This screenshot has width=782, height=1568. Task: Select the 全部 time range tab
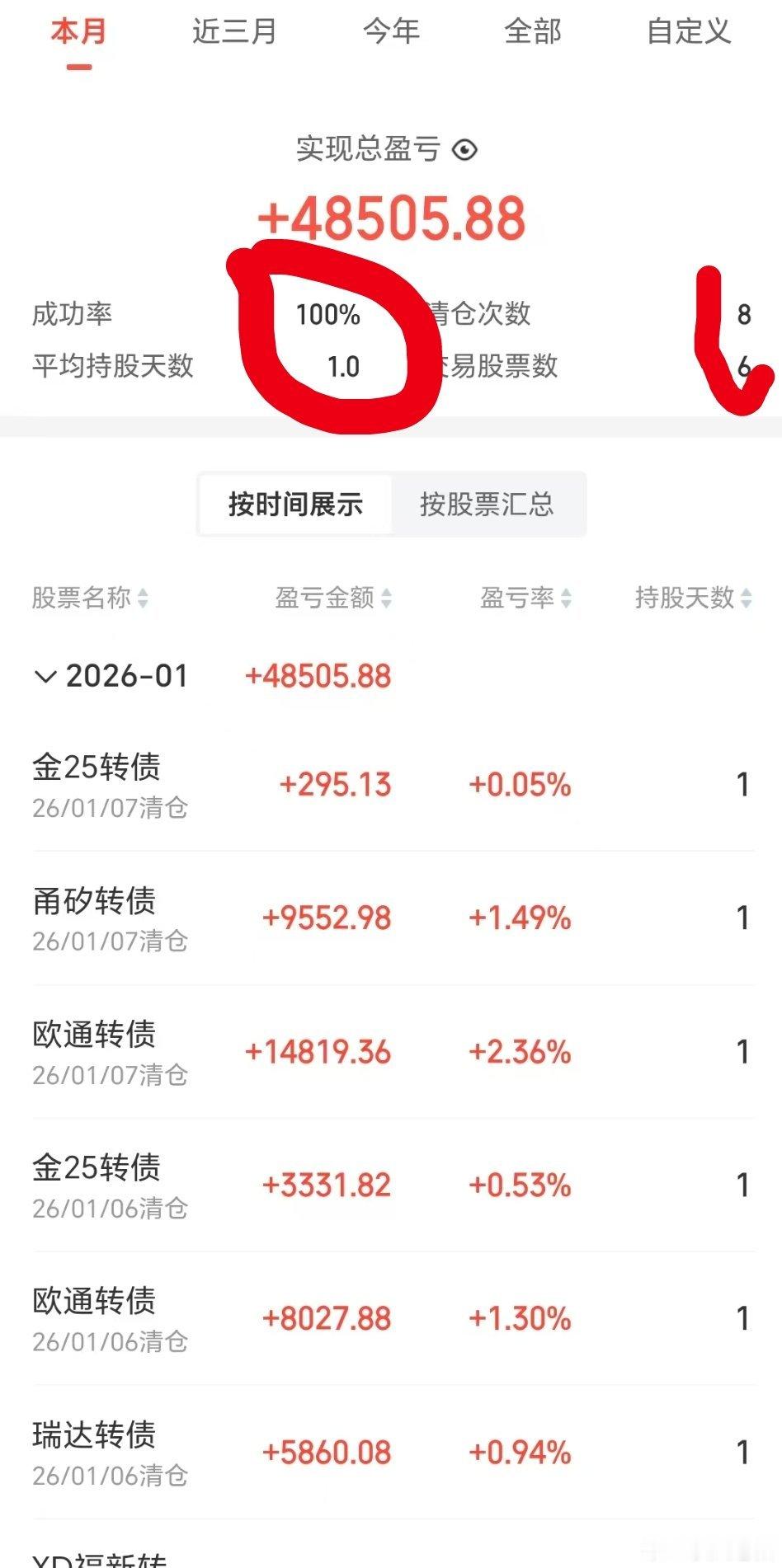[x=533, y=32]
